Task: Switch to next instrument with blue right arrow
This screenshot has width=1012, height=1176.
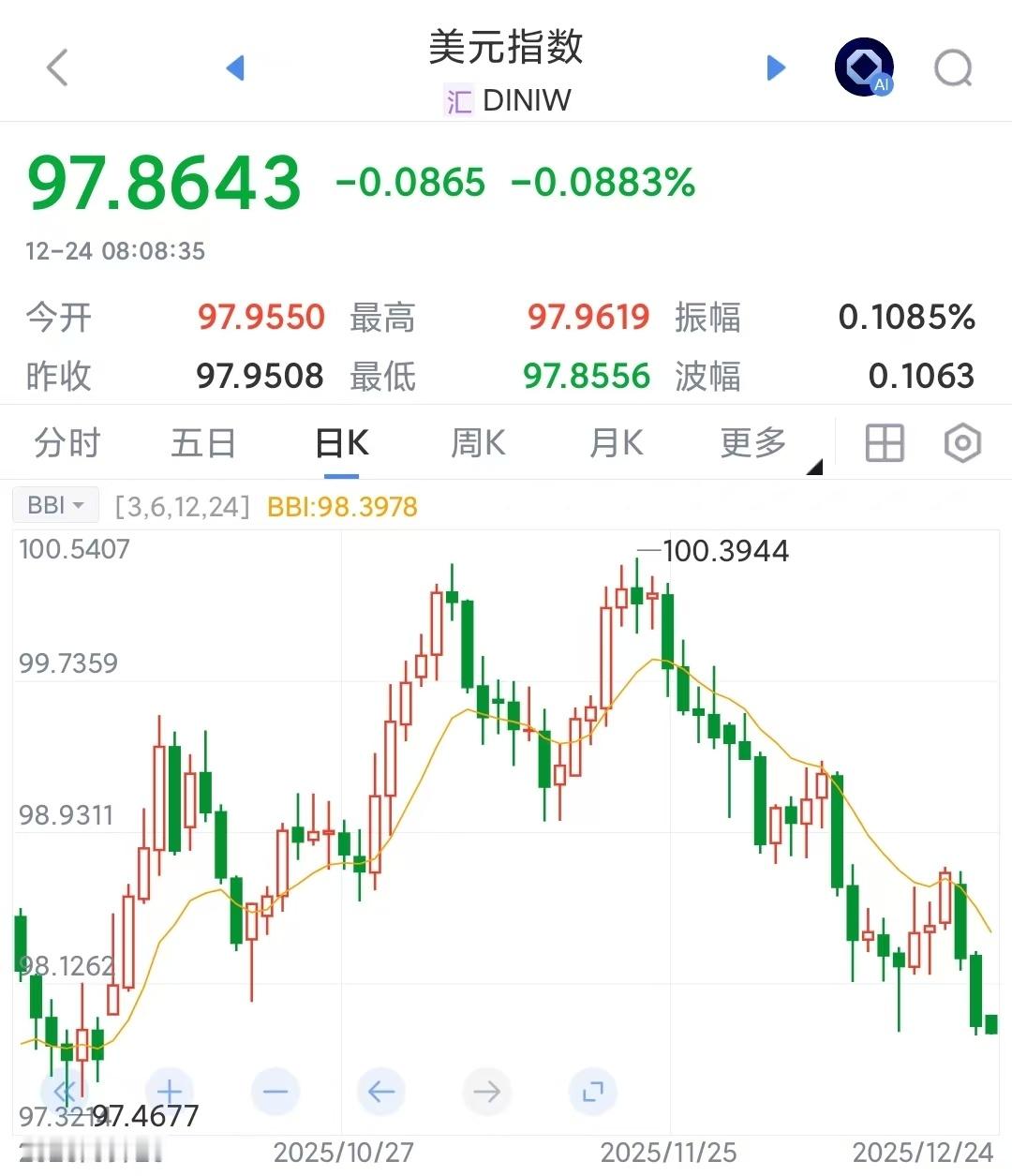Action: pyautogui.click(x=775, y=67)
